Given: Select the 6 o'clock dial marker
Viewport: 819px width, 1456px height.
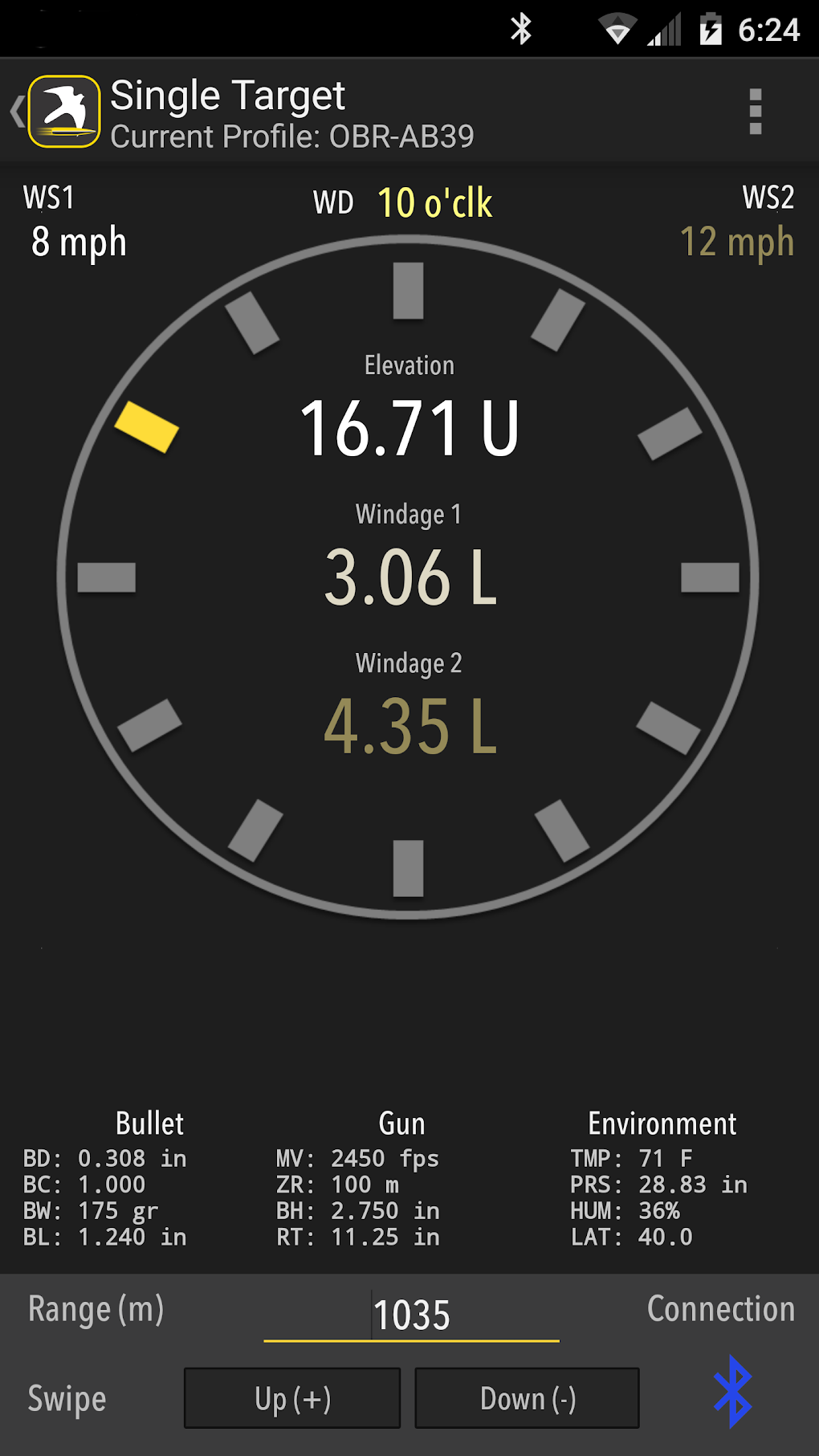Looking at the screenshot, I should [x=409, y=869].
